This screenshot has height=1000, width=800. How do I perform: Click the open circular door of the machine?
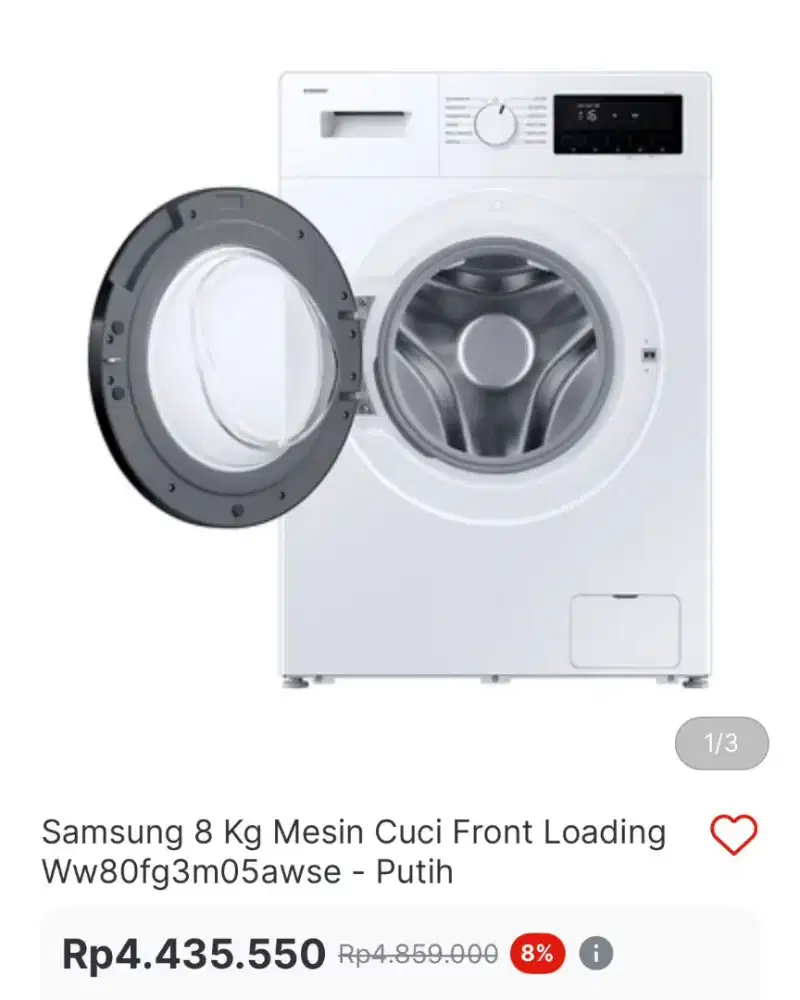[x=225, y=355]
